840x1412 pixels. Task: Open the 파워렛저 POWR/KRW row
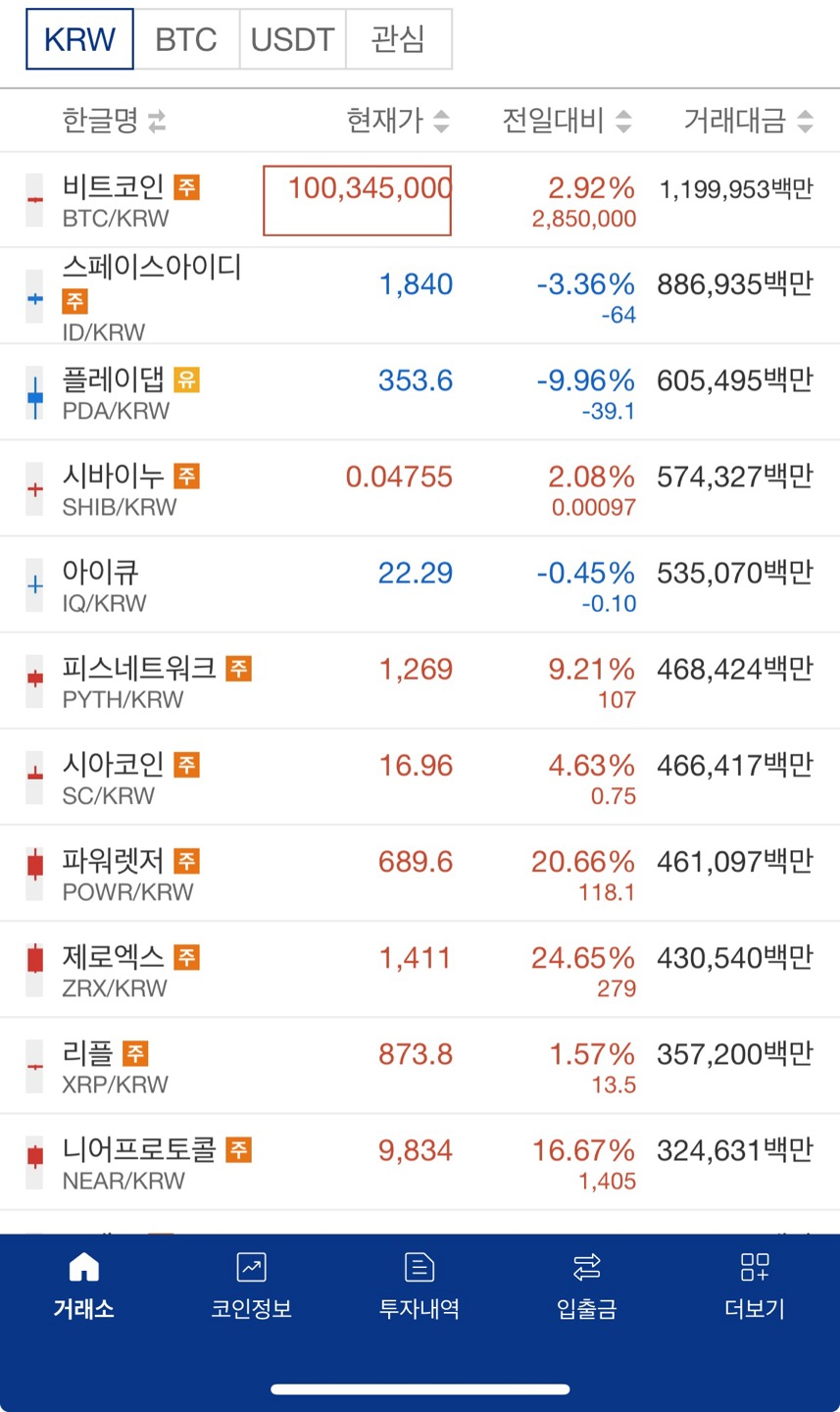pyautogui.click(x=420, y=874)
